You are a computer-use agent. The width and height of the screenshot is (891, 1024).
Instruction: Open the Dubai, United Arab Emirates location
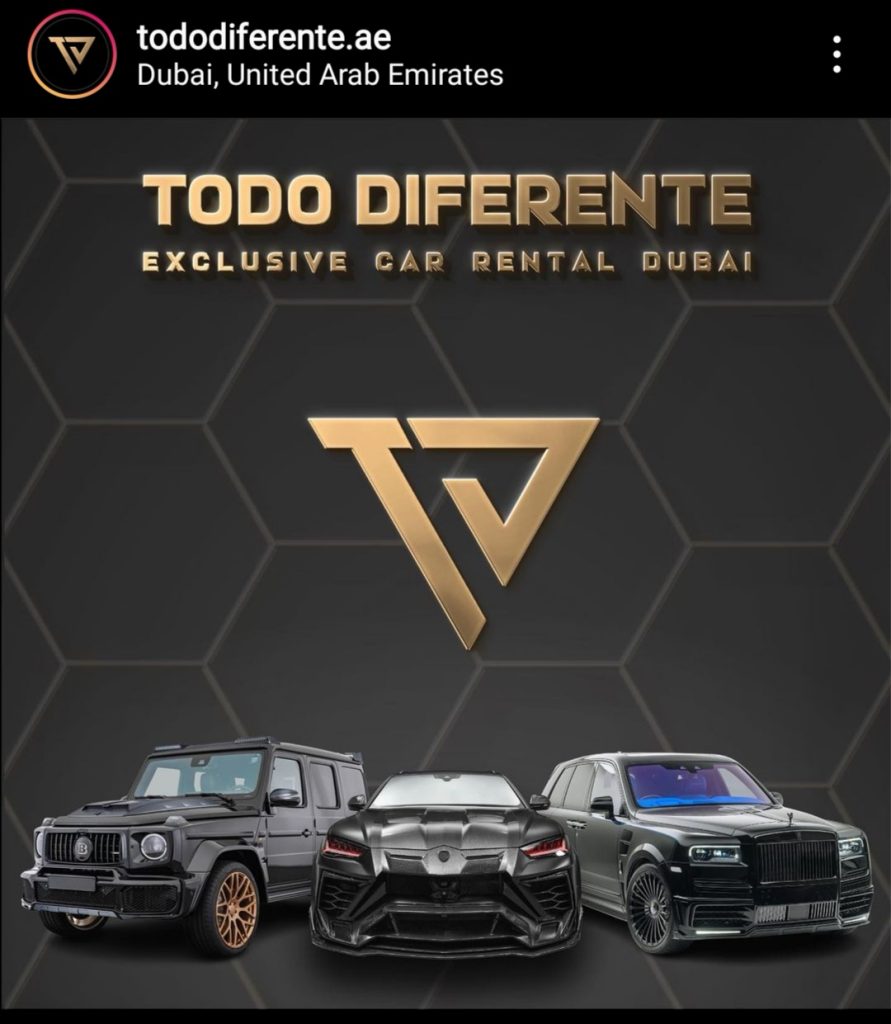[319, 74]
